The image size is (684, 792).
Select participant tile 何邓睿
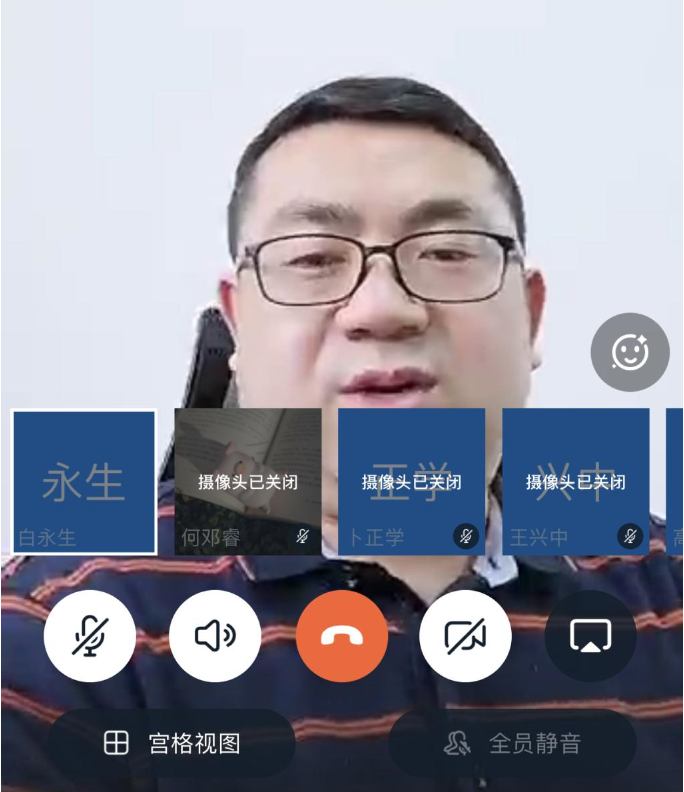pyautogui.click(x=248, y=482)
